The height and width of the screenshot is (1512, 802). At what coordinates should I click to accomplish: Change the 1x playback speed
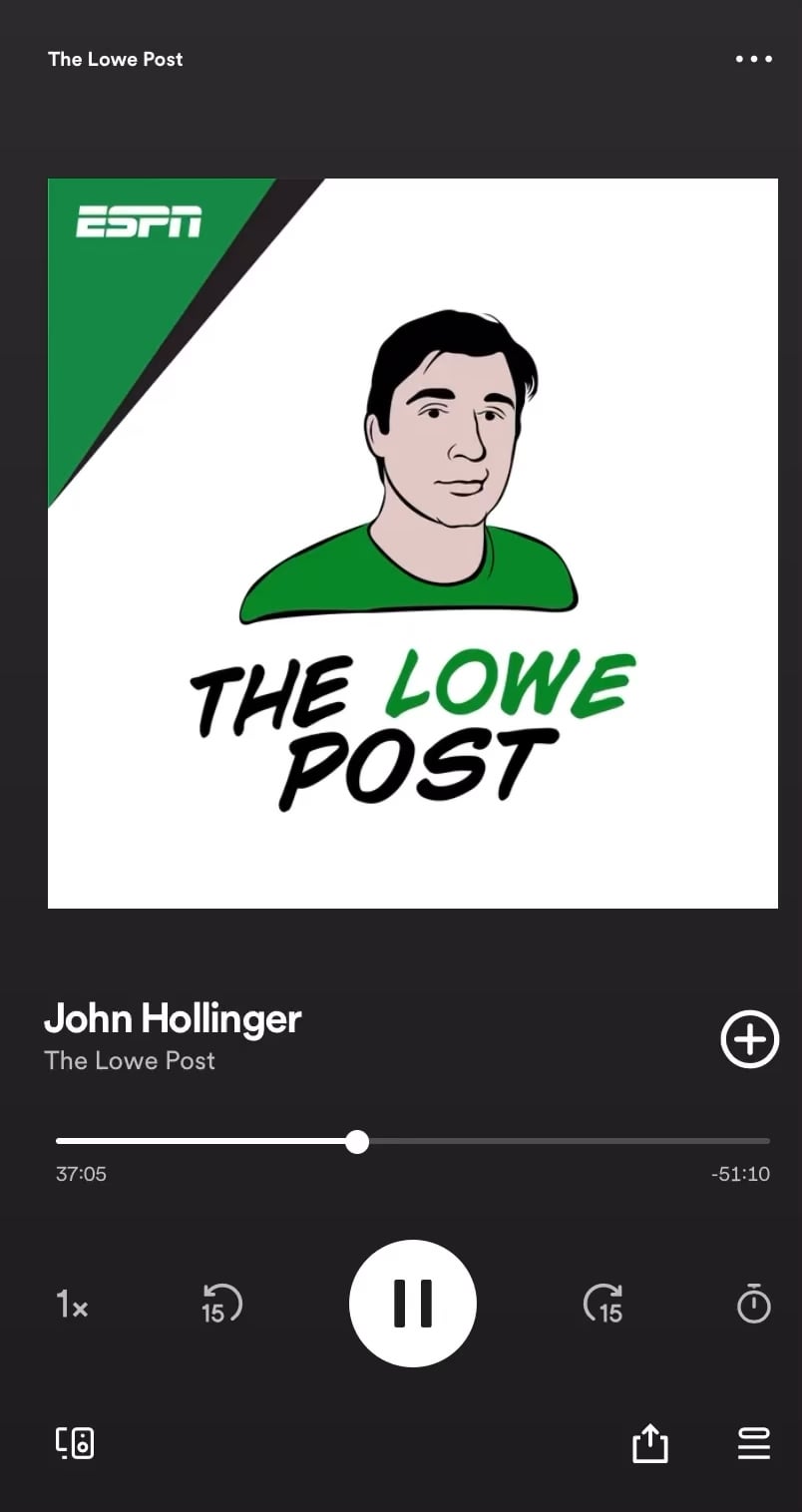point(72,1304)
